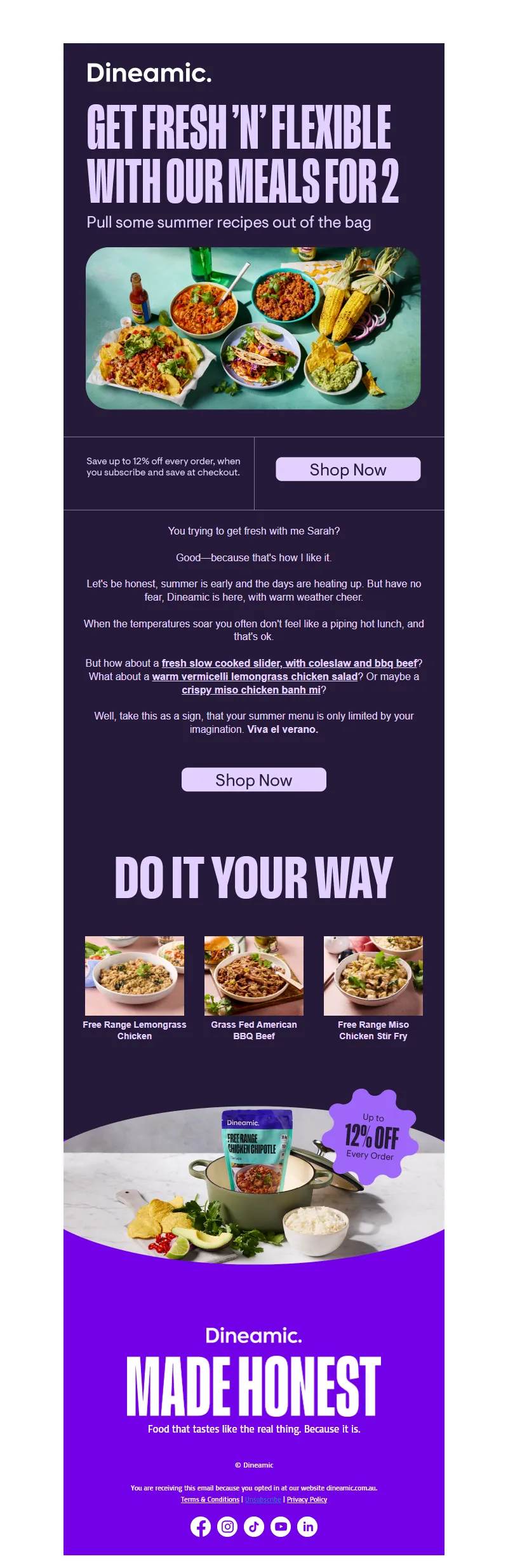
Task: Open the fresh slow cooked slider link
Action: click(x=290, y=663)
